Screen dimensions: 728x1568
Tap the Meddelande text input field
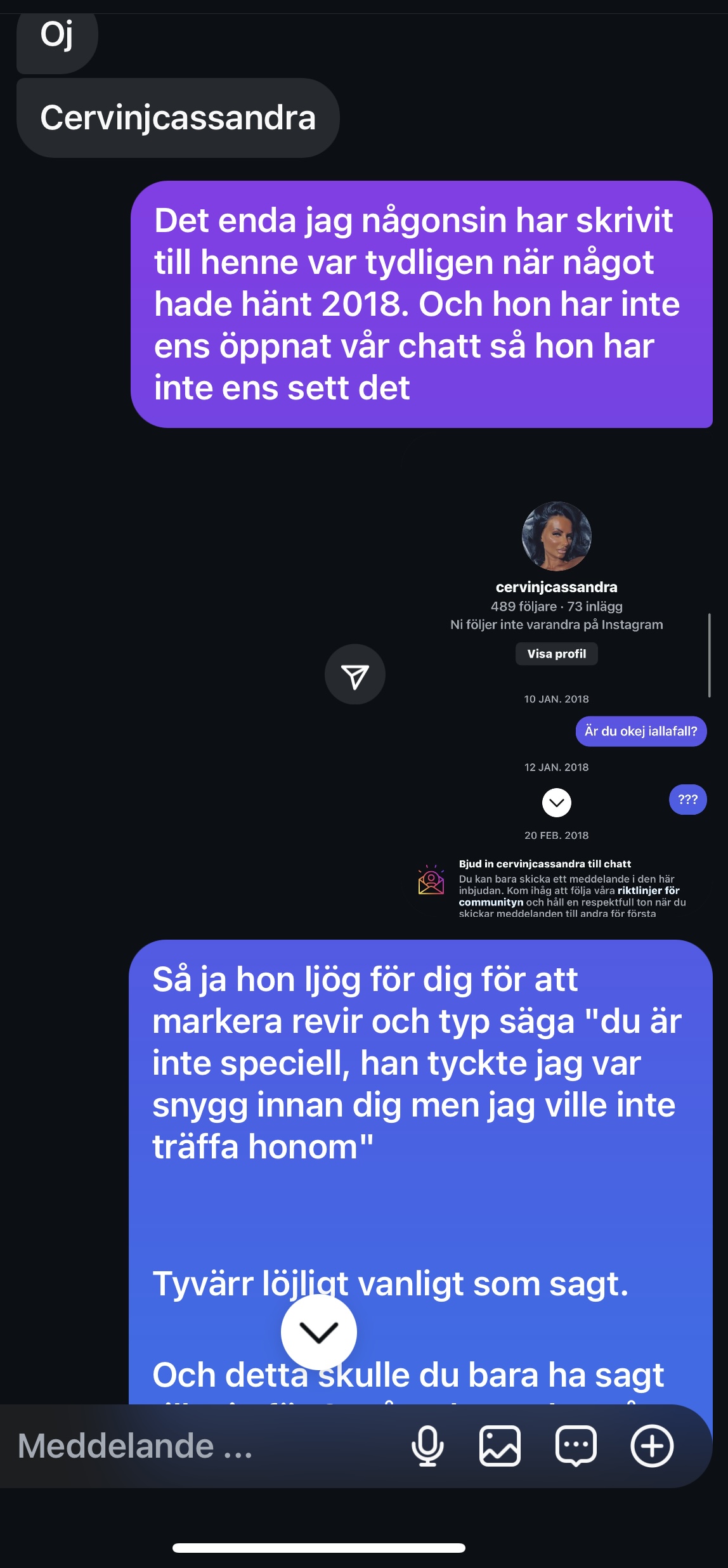[203, 1446]
